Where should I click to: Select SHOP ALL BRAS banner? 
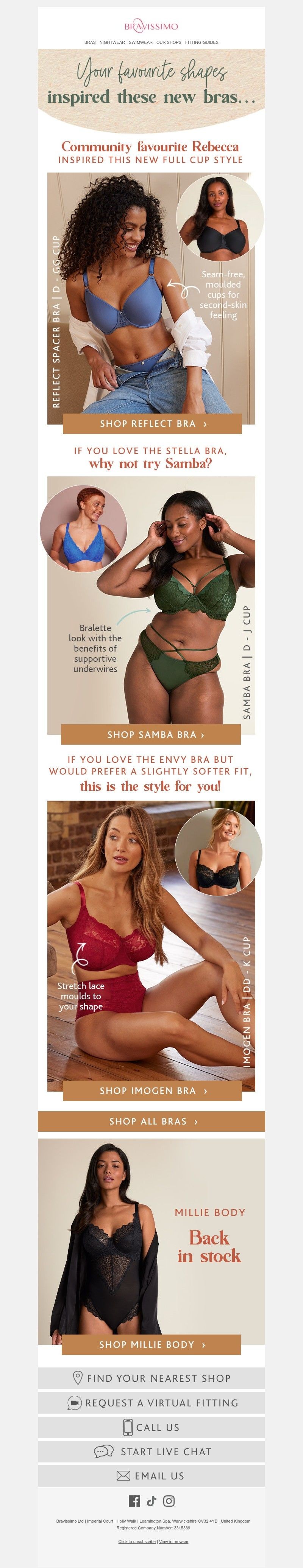point(151,1121)
